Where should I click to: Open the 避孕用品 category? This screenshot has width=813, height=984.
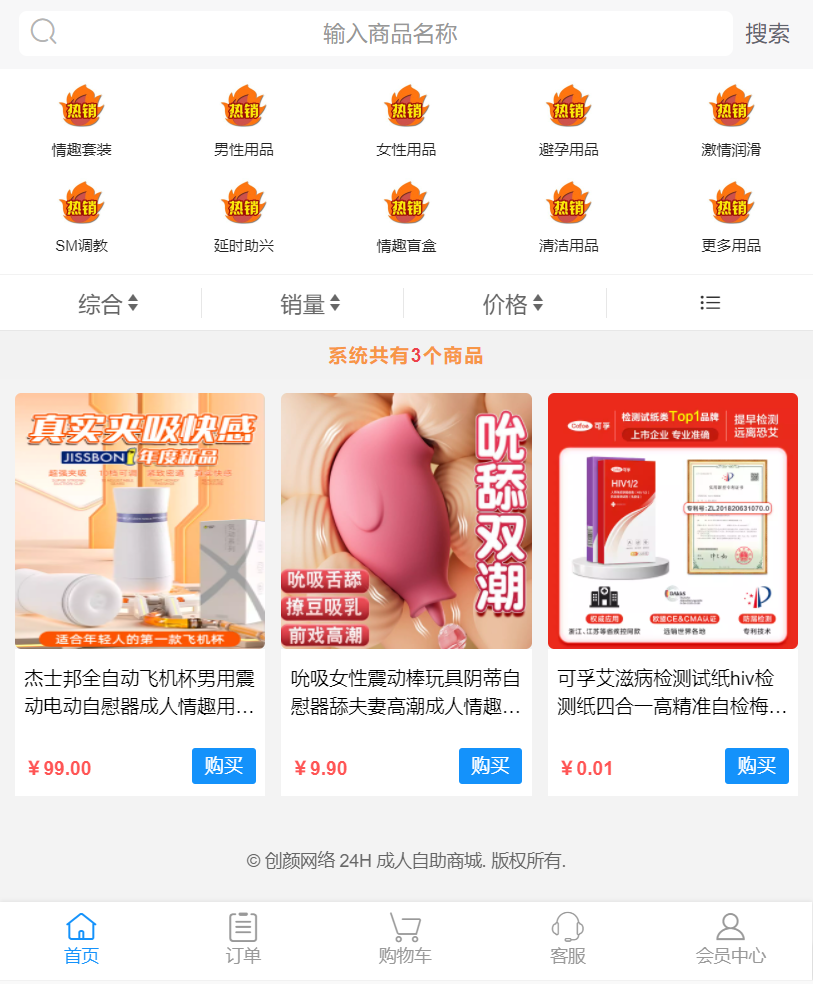[568, 122]
